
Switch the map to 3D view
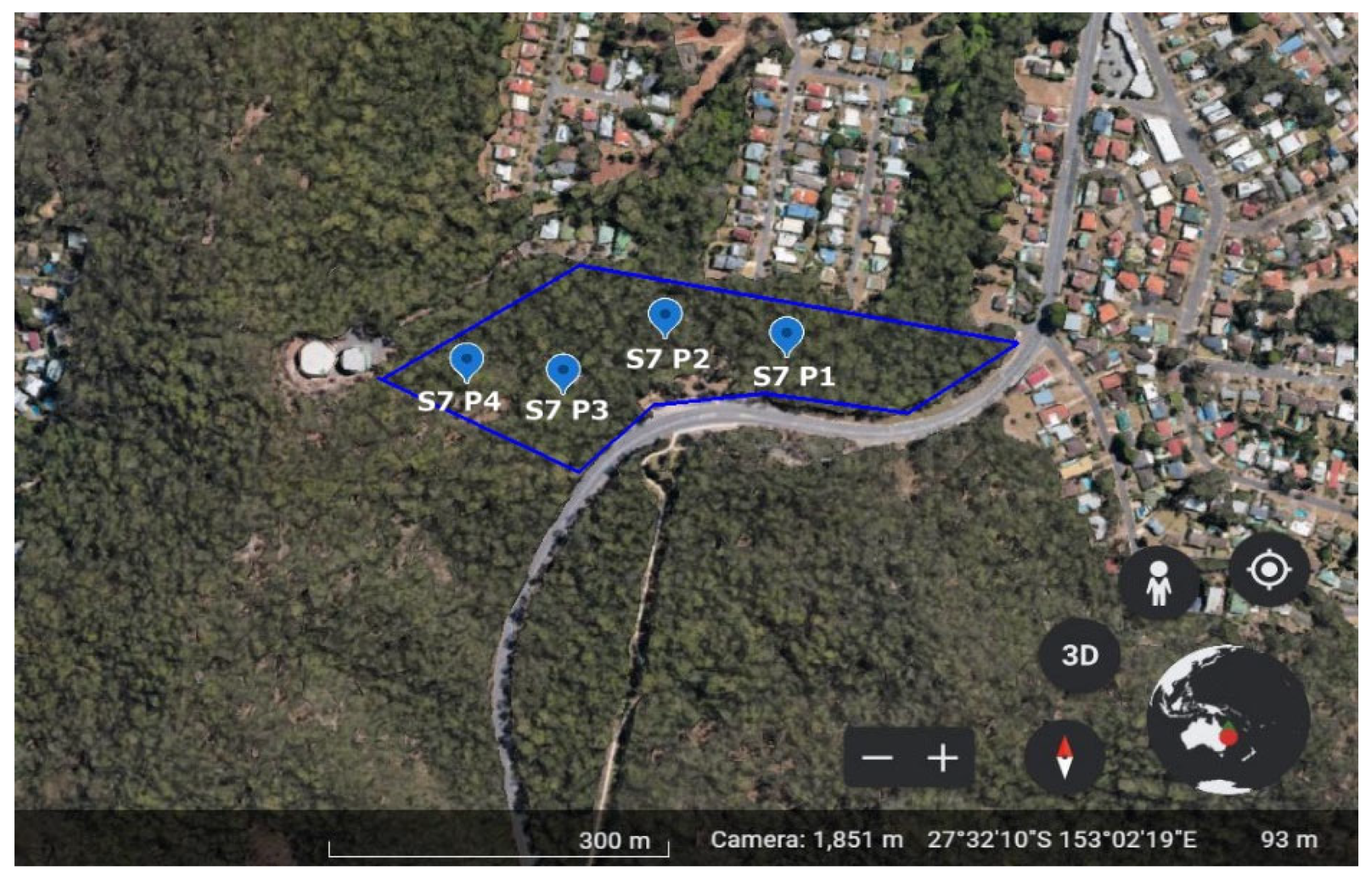point(1079,655)
